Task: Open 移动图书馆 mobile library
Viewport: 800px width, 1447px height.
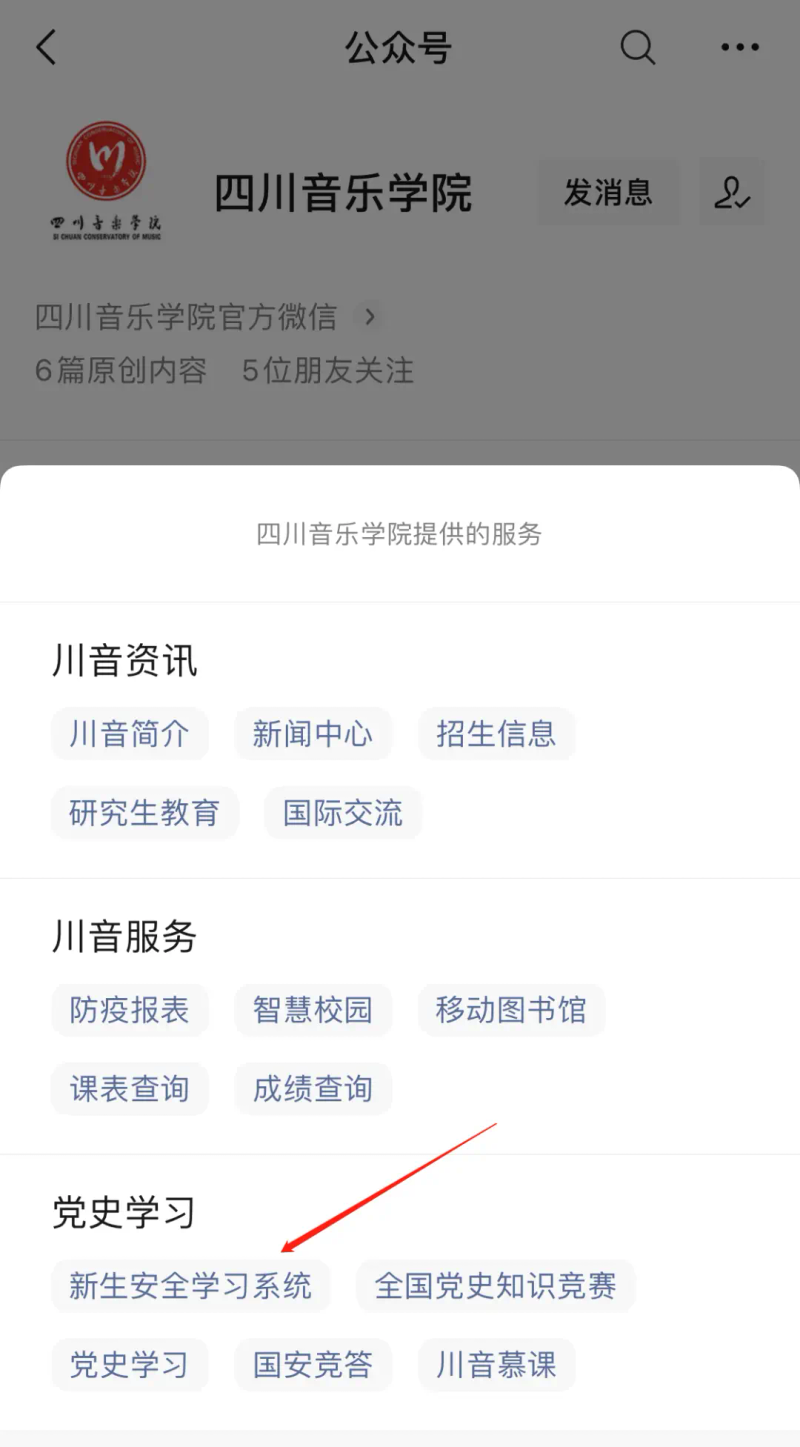Action: click(x=511, y=1010)
